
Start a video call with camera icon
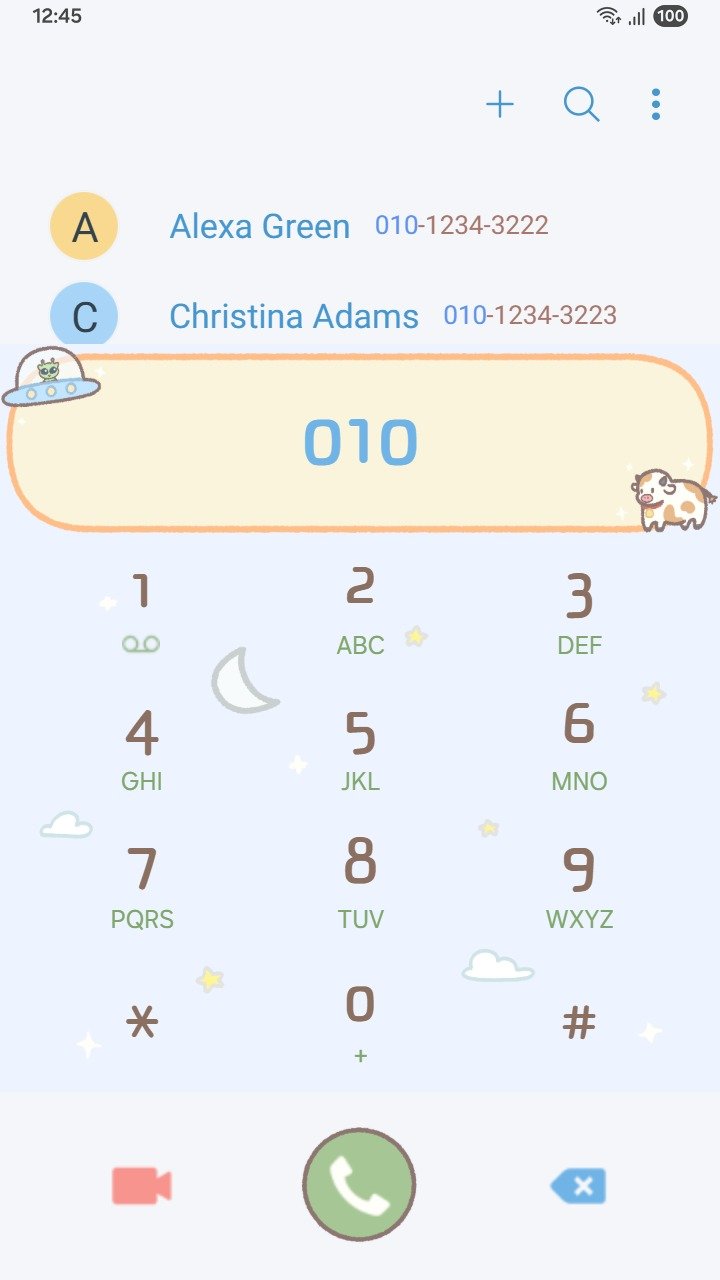click(x=141, y=1186)
